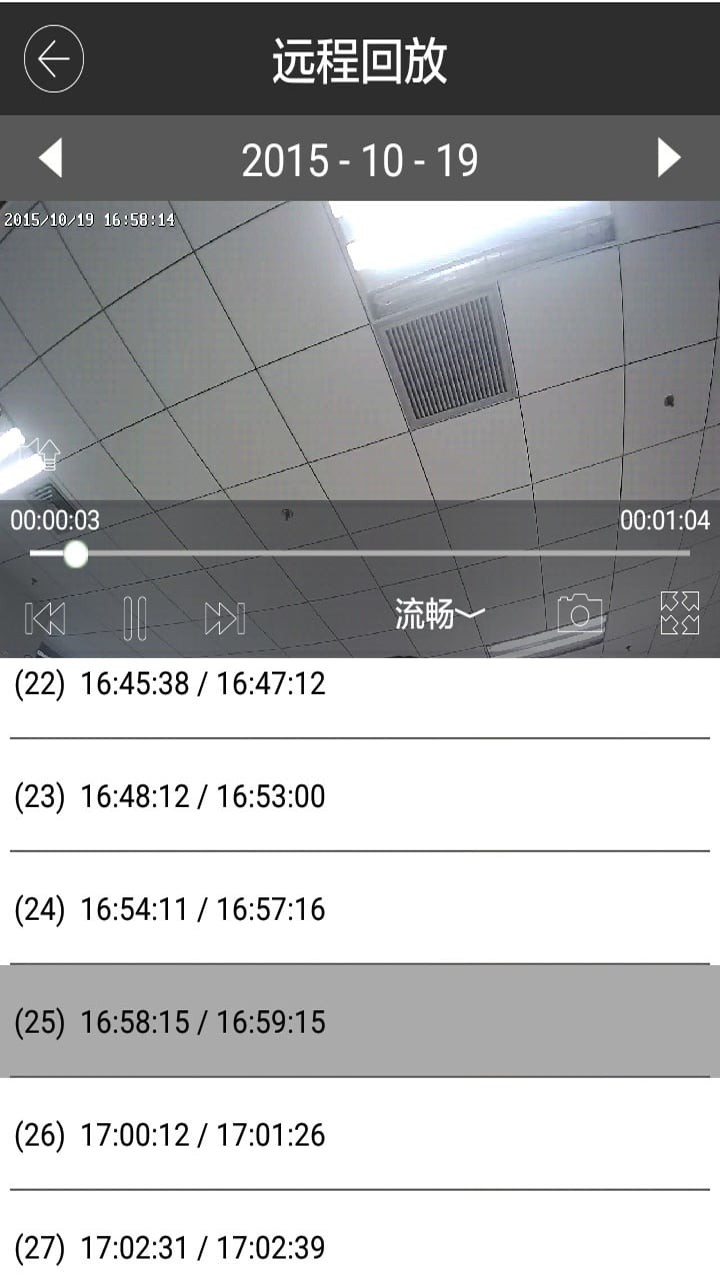Tap the back arrow to exit playback
The width and height of the screenshot is (720, 1280).
[x=50, y=59]
